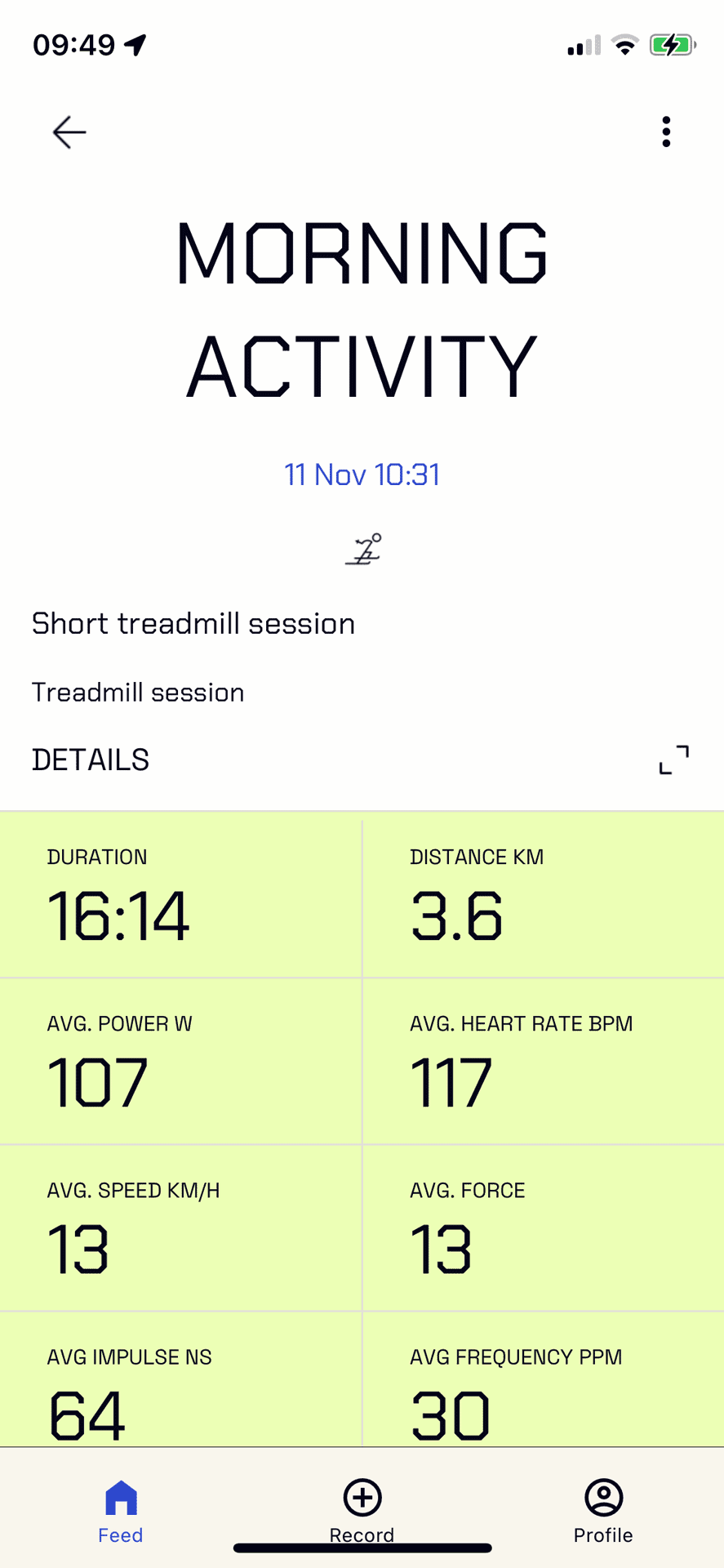Open the Record tab
Image resolution: width=724 pixels, height=1568 pixels.
[362, 1512]
